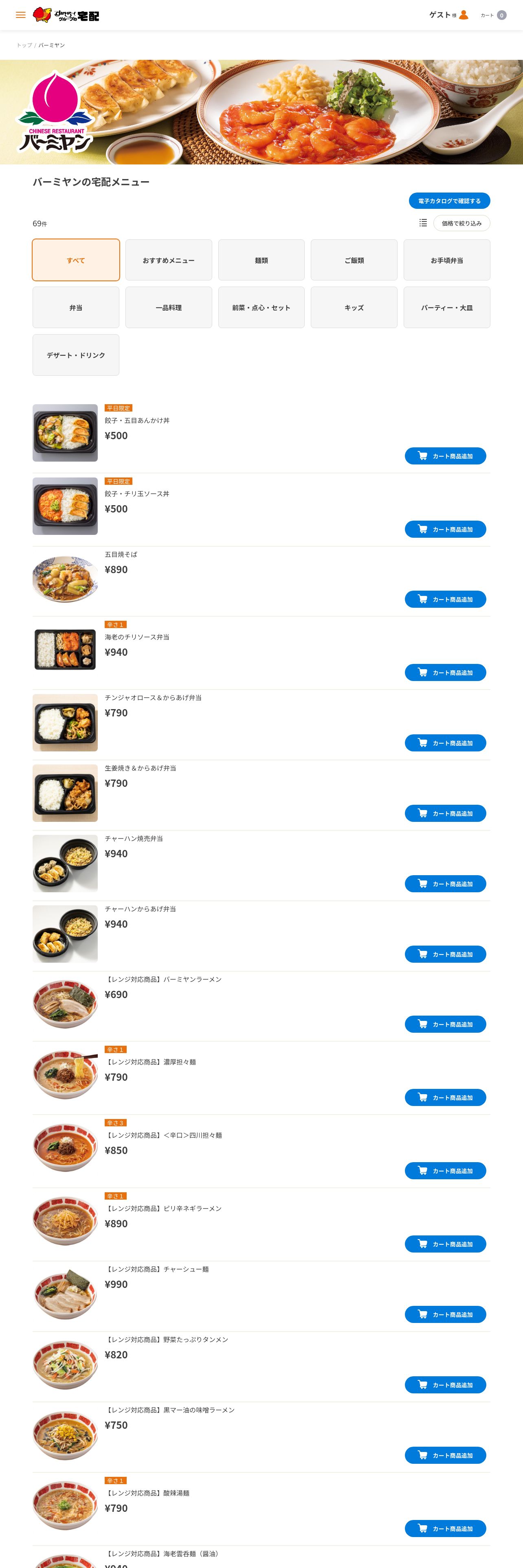The width and height of the screenshot is (523, 1568).
Task: Open 価格で絞り込み price filter
Action: tap(461, 223)
